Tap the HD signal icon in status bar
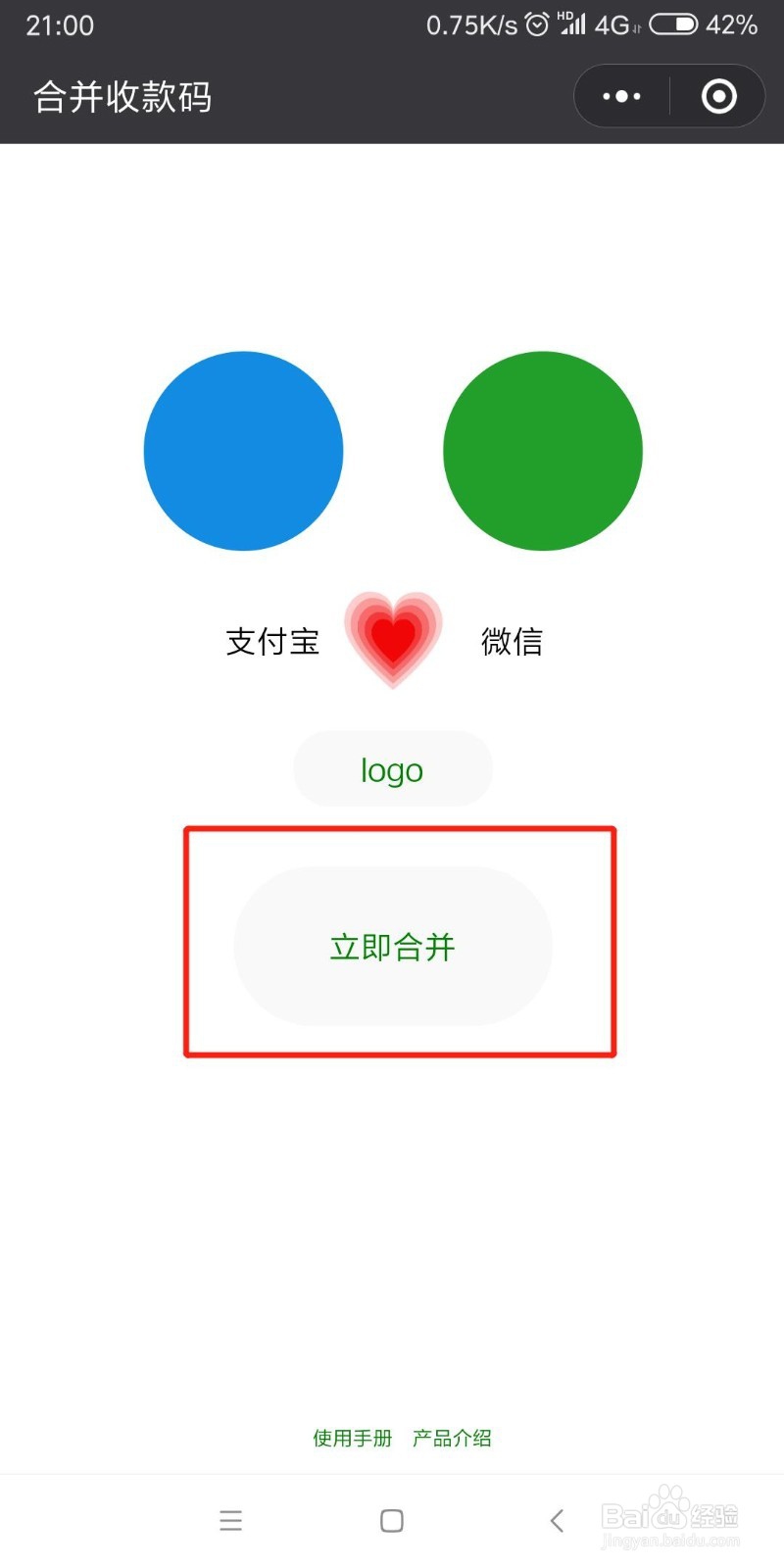 (x=571, y=24)
